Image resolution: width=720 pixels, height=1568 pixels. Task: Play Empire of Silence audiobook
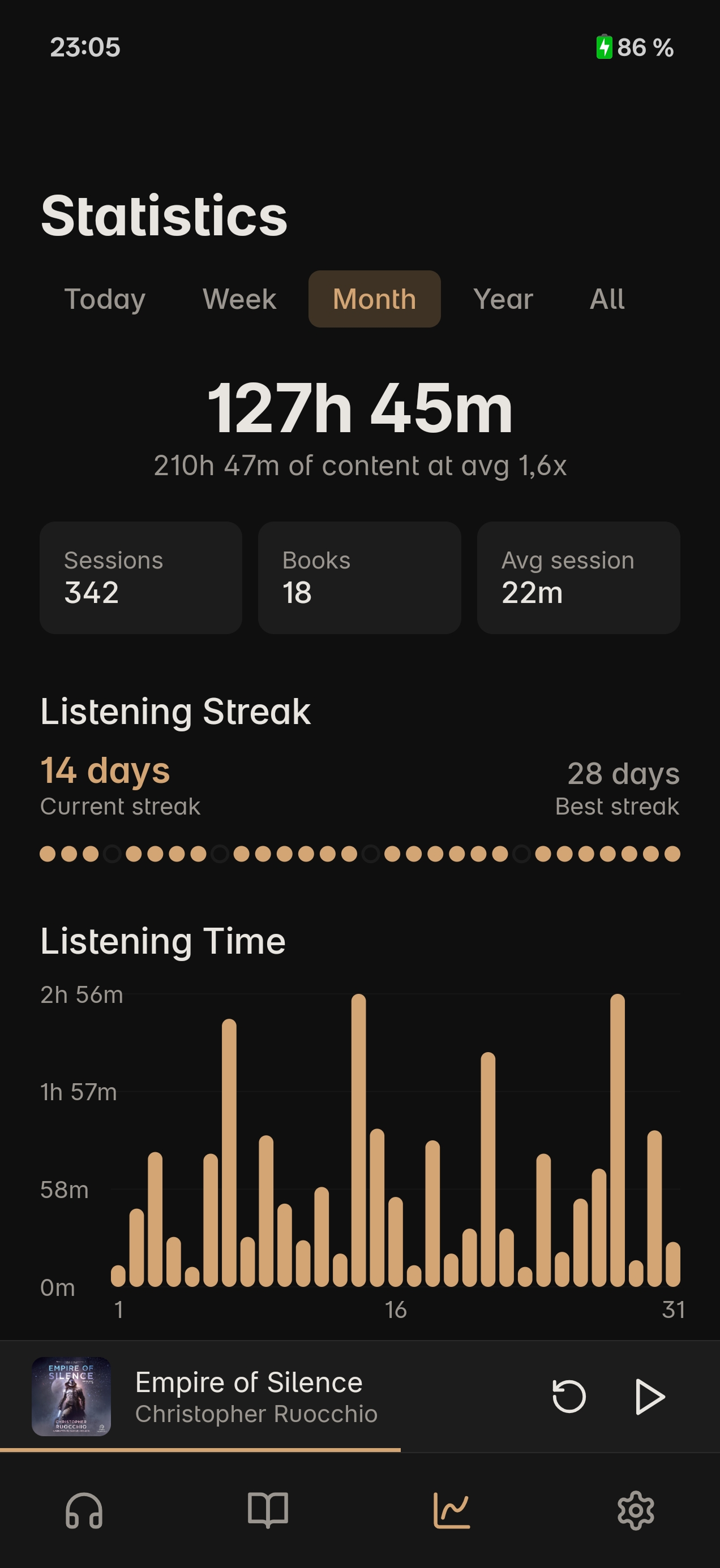[x=649, y=1397]
